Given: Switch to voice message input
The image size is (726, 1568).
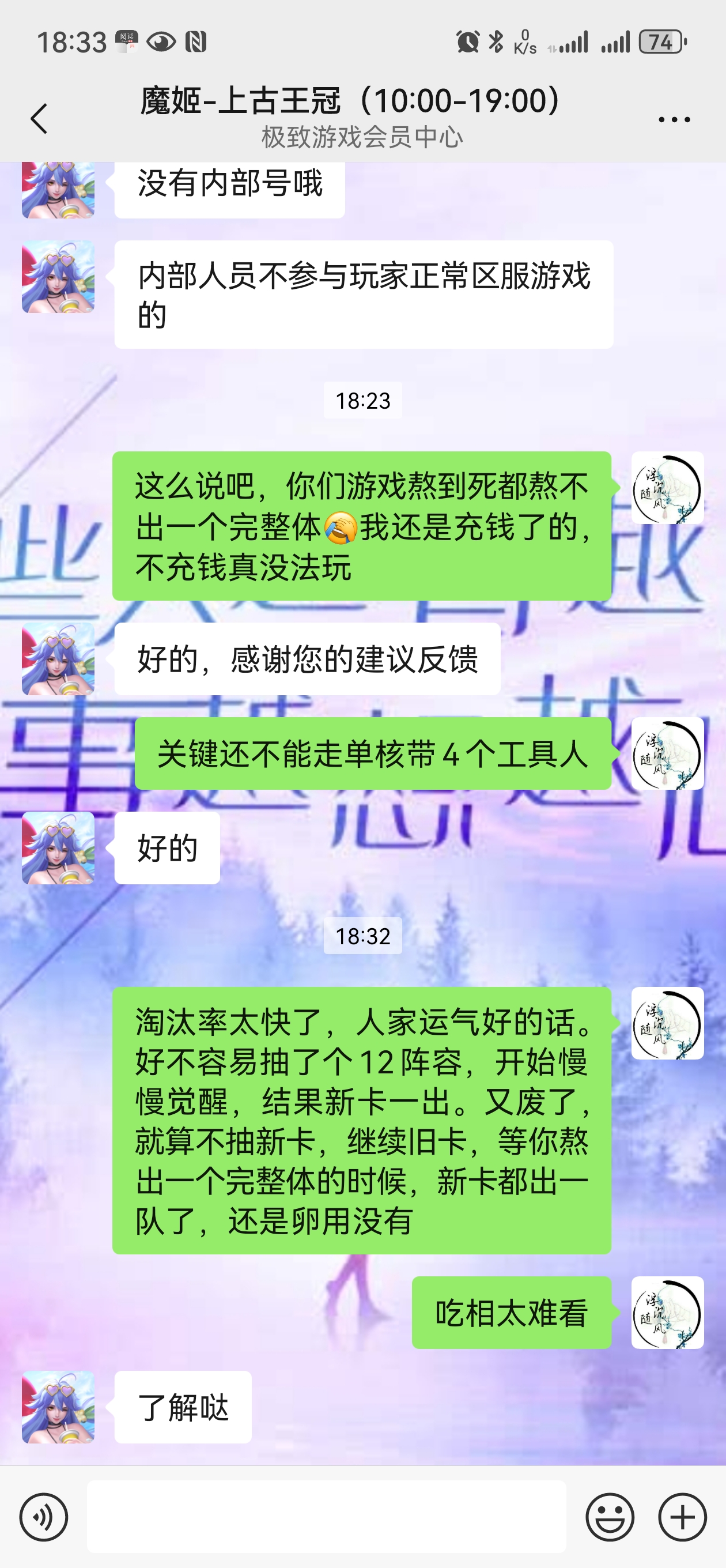Looking at the screenshot, I should click(44, 1517).
